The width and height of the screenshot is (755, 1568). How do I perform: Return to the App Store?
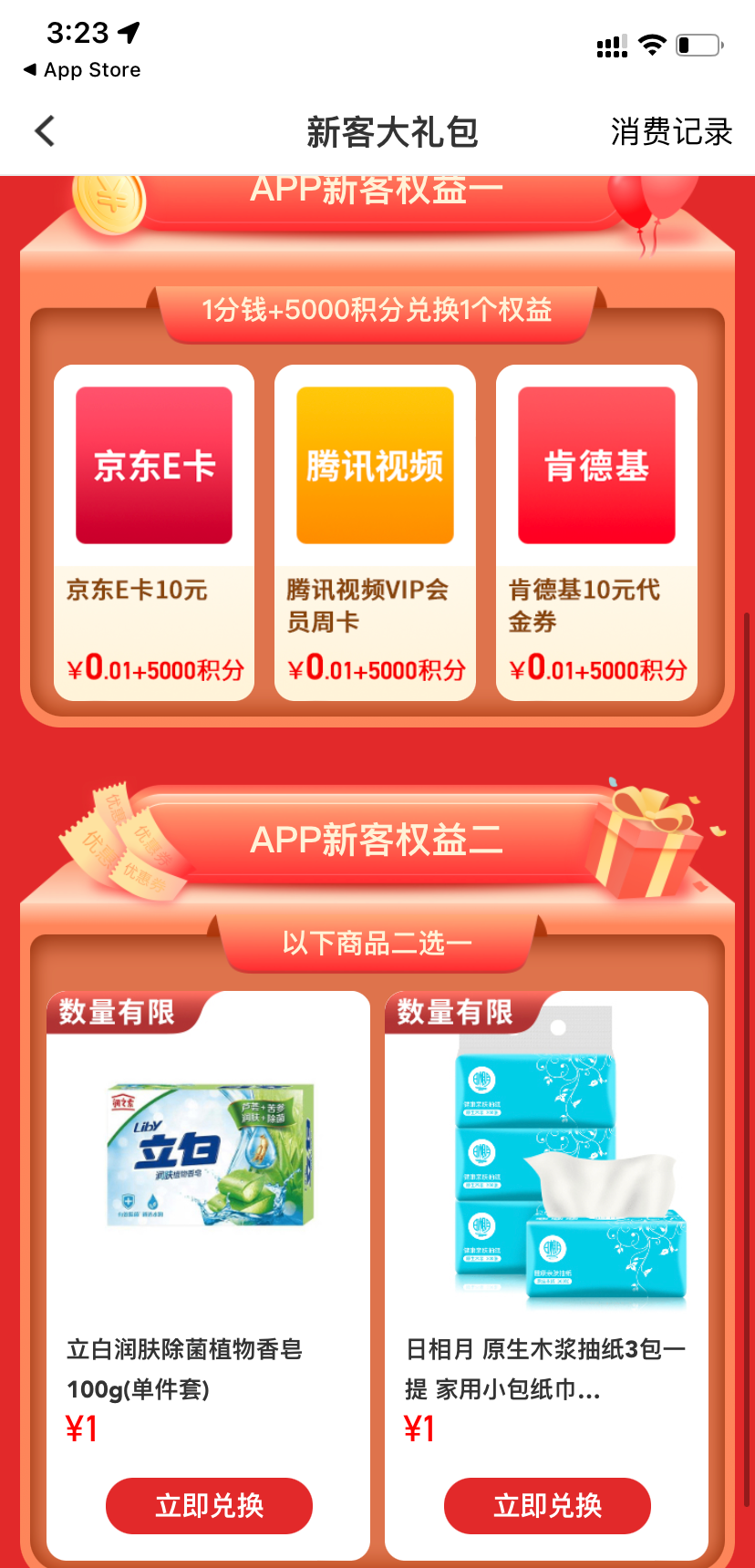click(x=82, y=70)
